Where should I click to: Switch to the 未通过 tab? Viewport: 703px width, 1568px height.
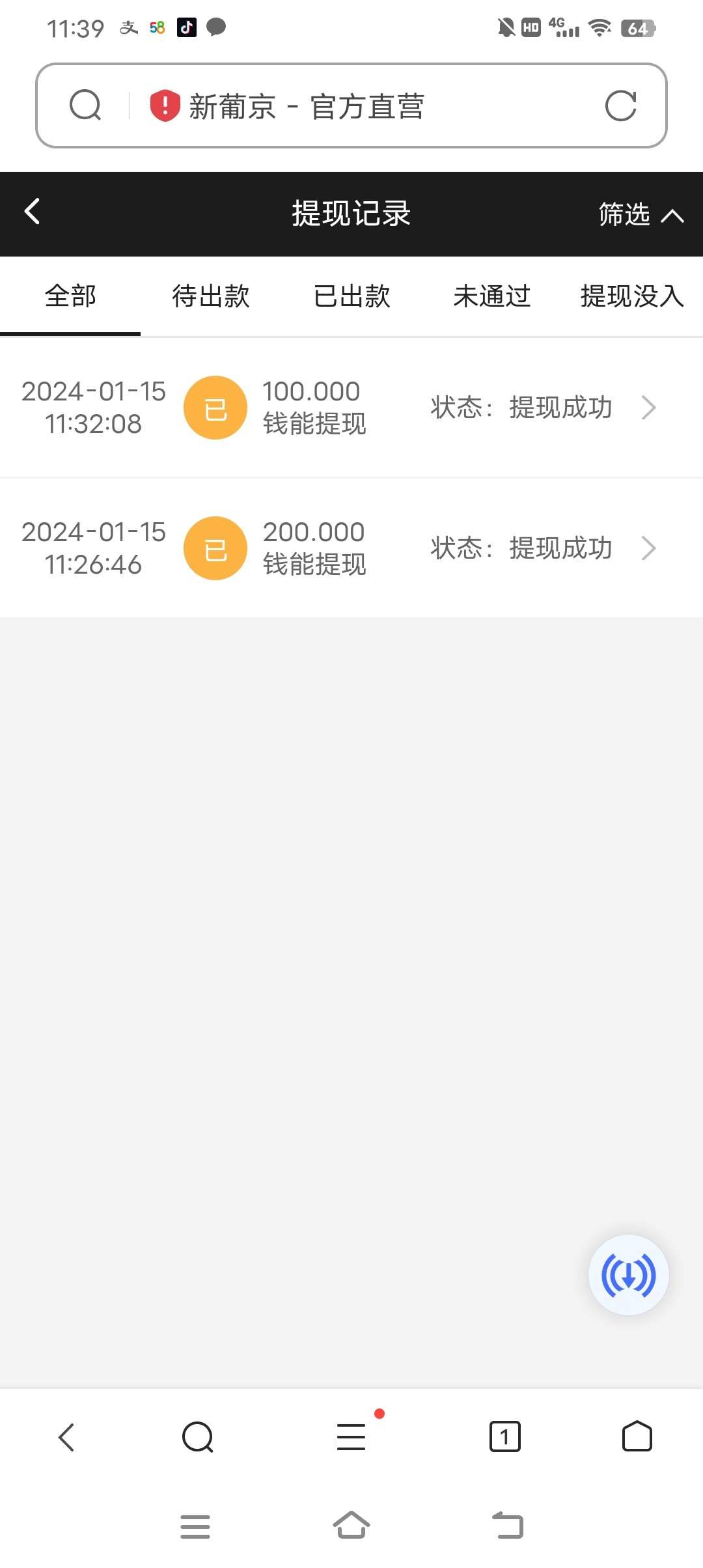(492, 296)
